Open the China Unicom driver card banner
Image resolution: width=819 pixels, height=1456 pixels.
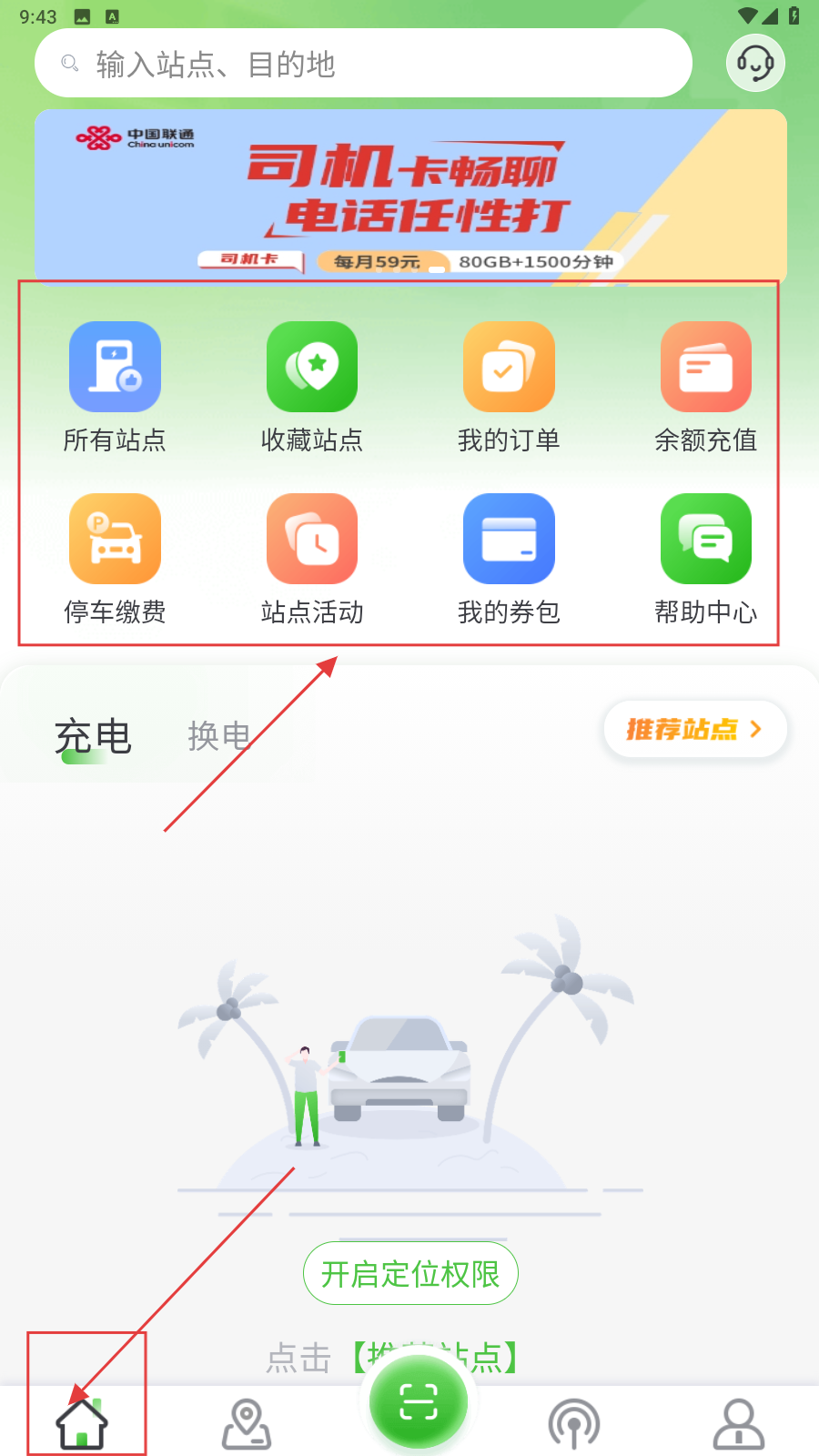pos(410,196)
